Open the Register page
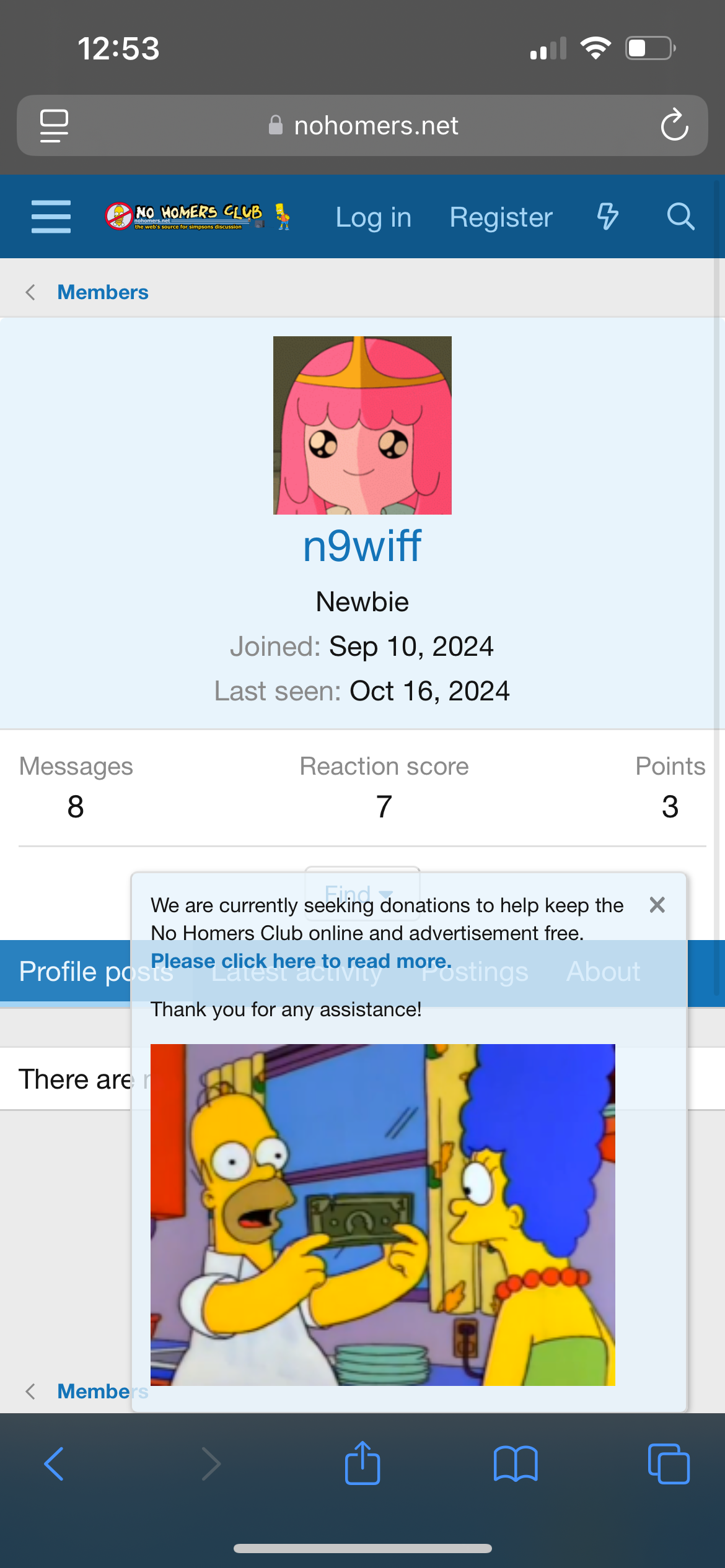The image size is (725, 1568). 501,217
